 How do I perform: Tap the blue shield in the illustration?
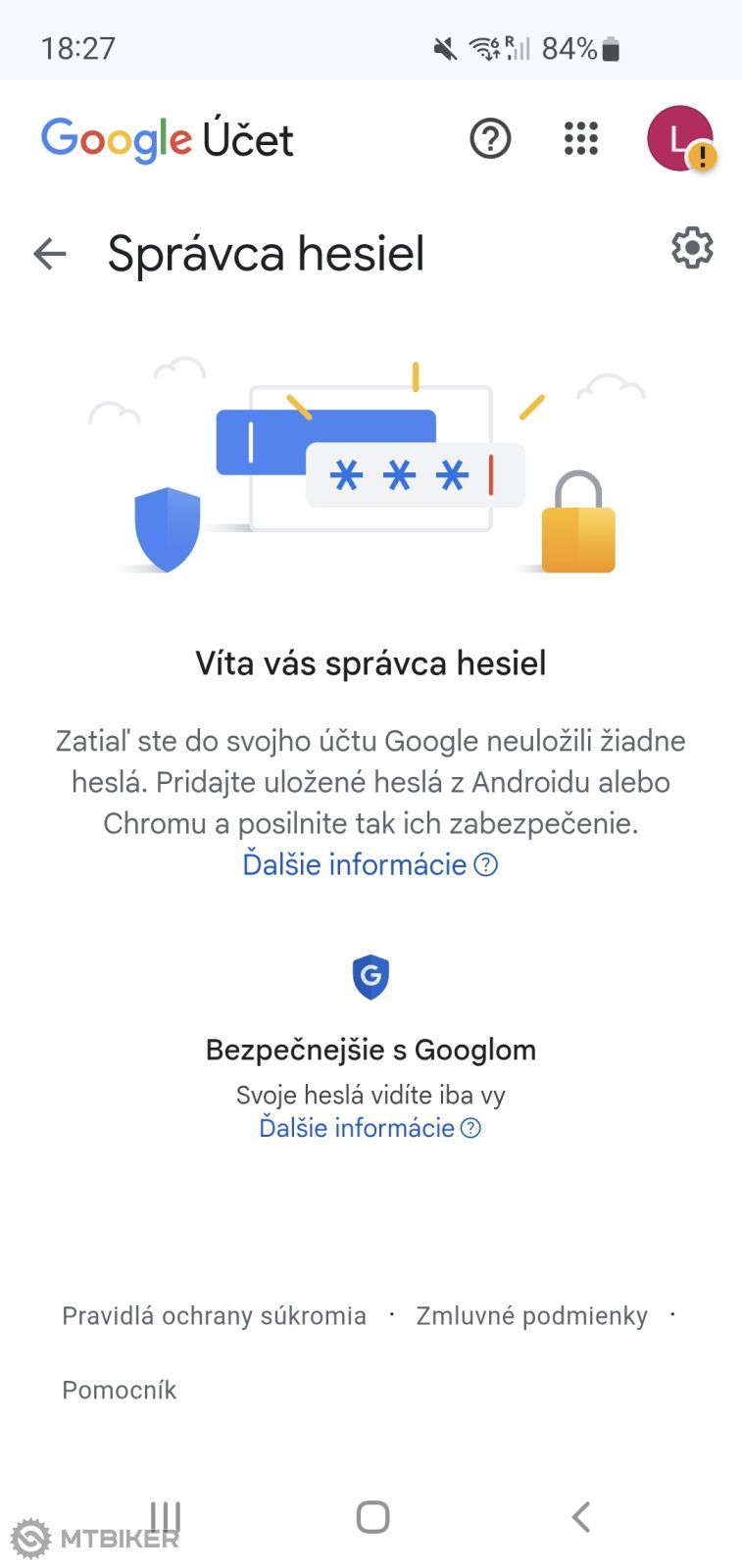point(167,527)
